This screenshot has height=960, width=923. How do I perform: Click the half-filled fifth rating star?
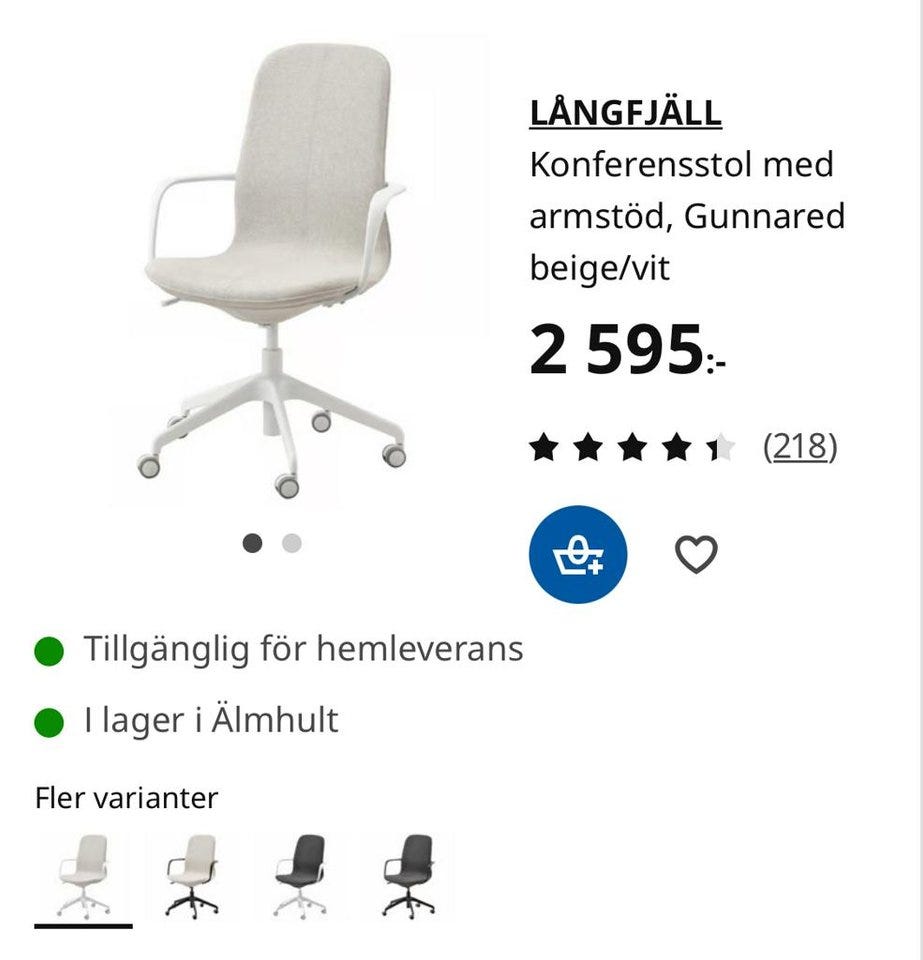pyautogui.click(x=721, y=447)
